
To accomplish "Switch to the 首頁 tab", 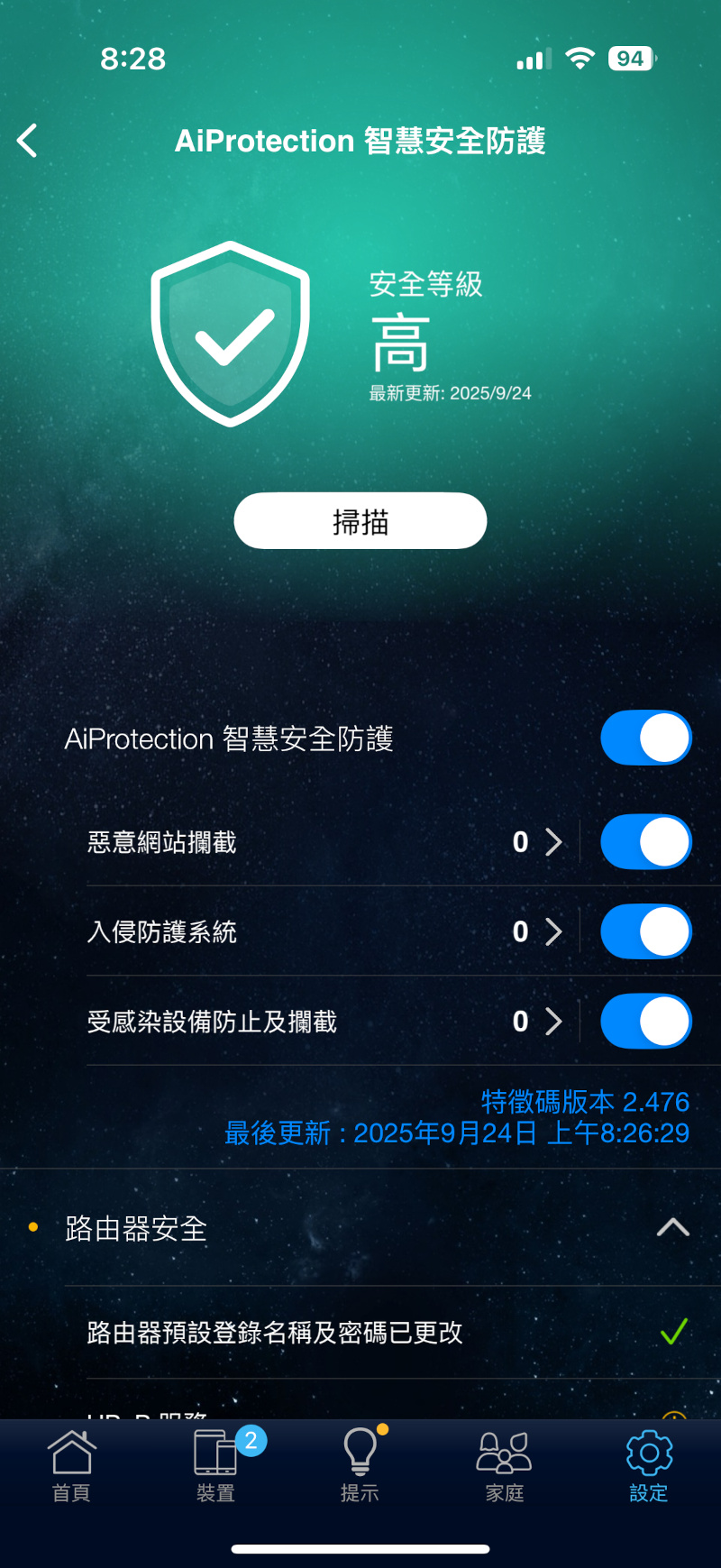I will click(x=71, y=1467).
